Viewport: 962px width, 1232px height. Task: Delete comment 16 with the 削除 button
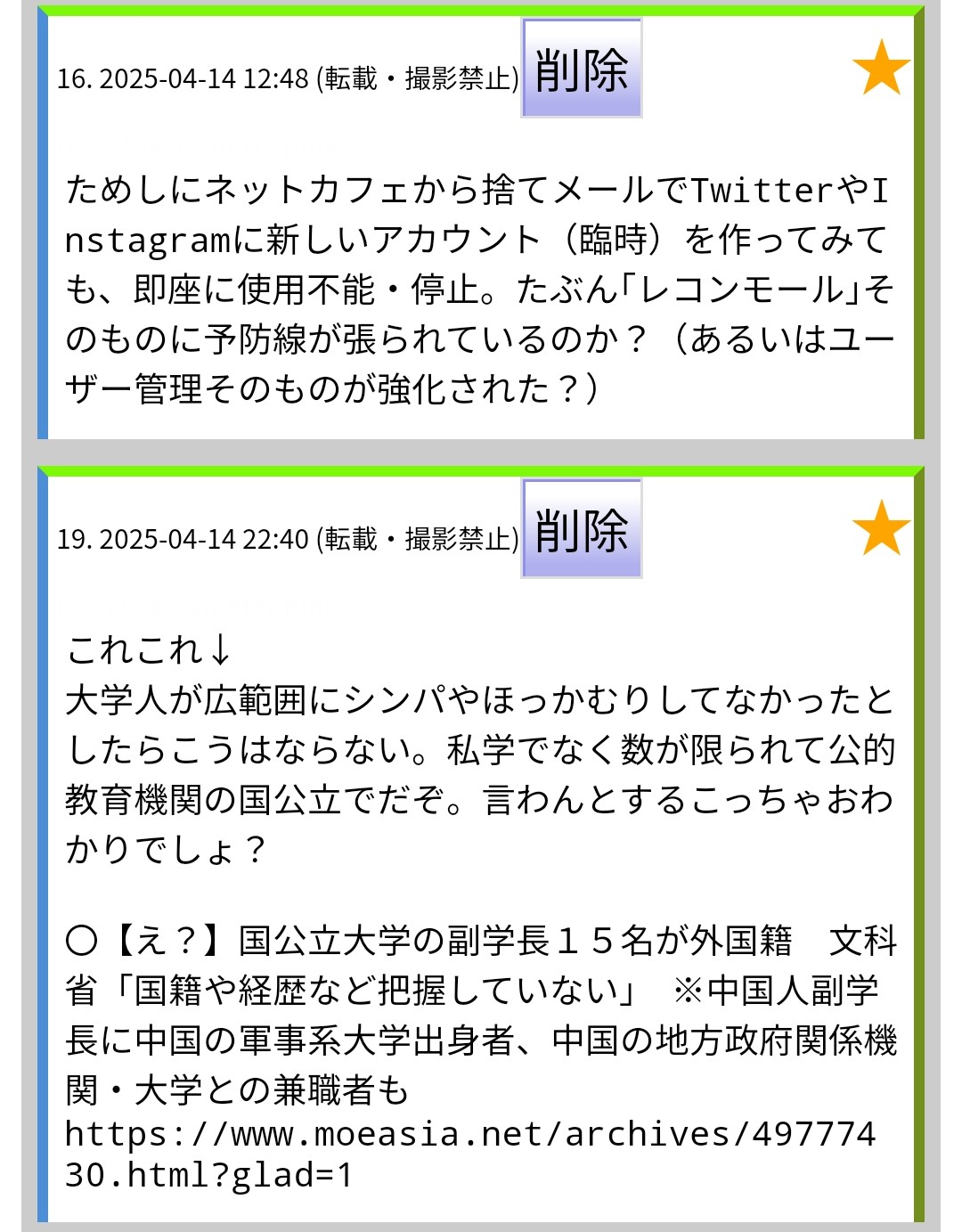coord(582,69)
